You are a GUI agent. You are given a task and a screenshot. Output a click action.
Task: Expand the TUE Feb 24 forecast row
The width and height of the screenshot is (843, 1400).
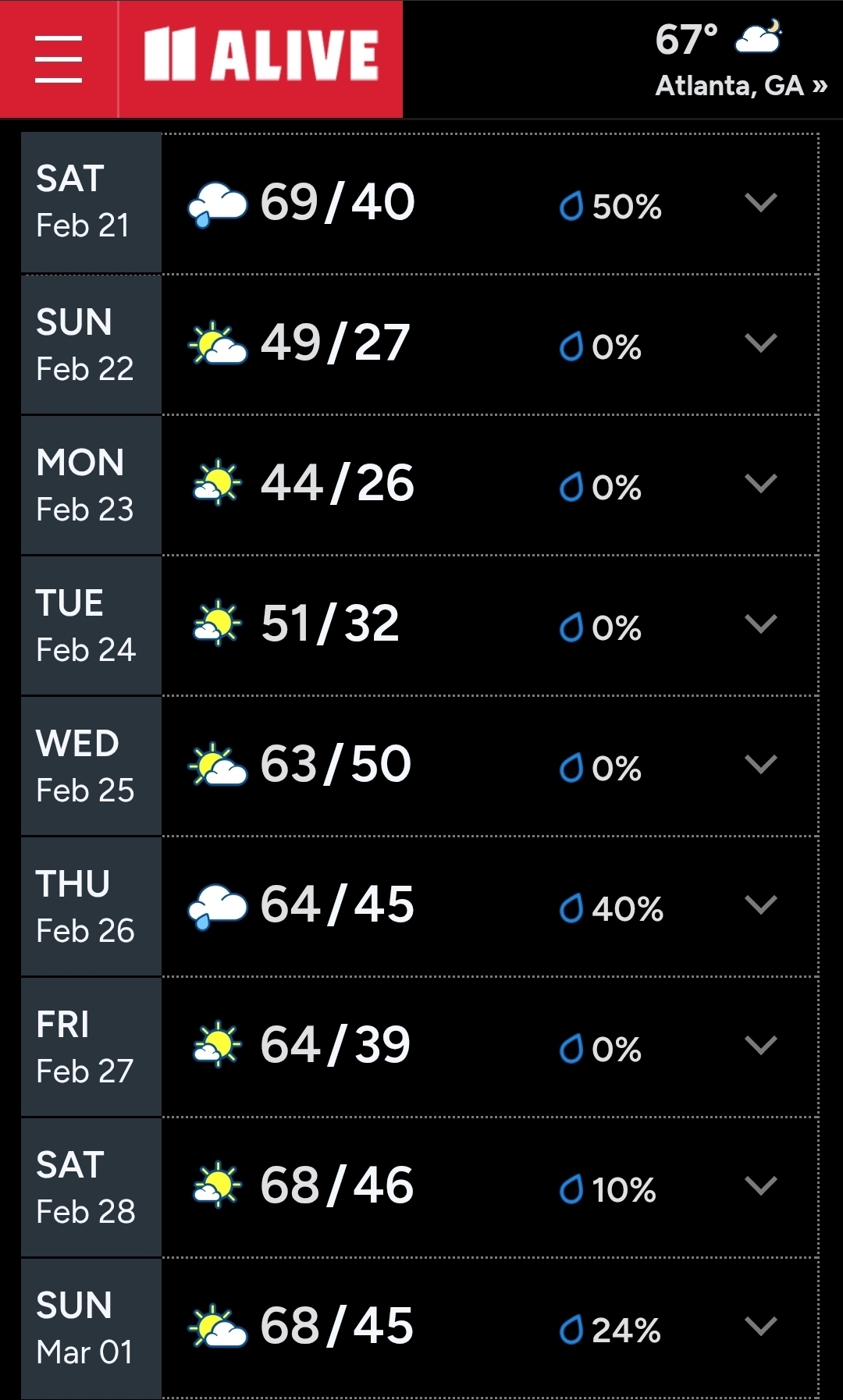pos(760,624)
